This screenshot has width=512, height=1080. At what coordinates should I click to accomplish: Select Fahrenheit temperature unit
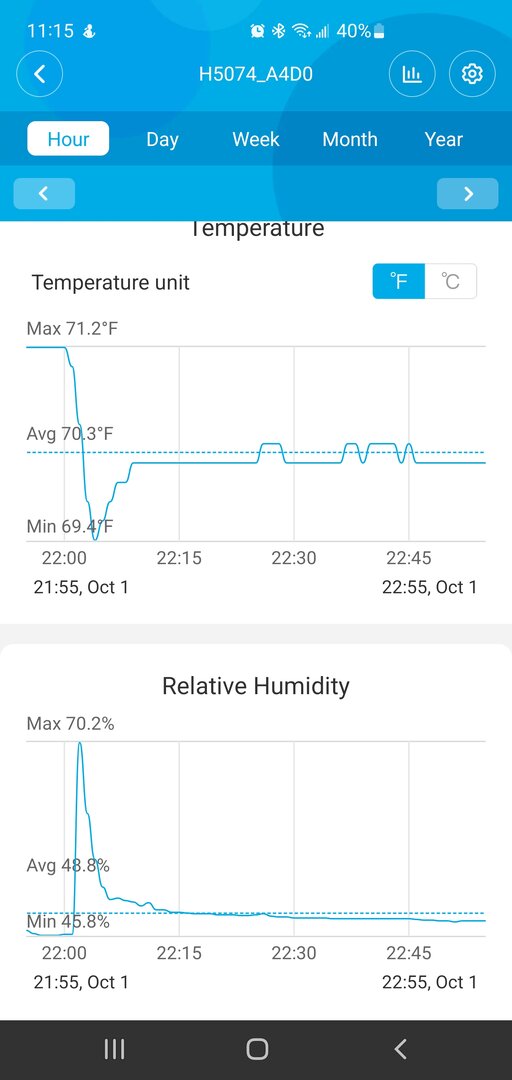[399, 282]
